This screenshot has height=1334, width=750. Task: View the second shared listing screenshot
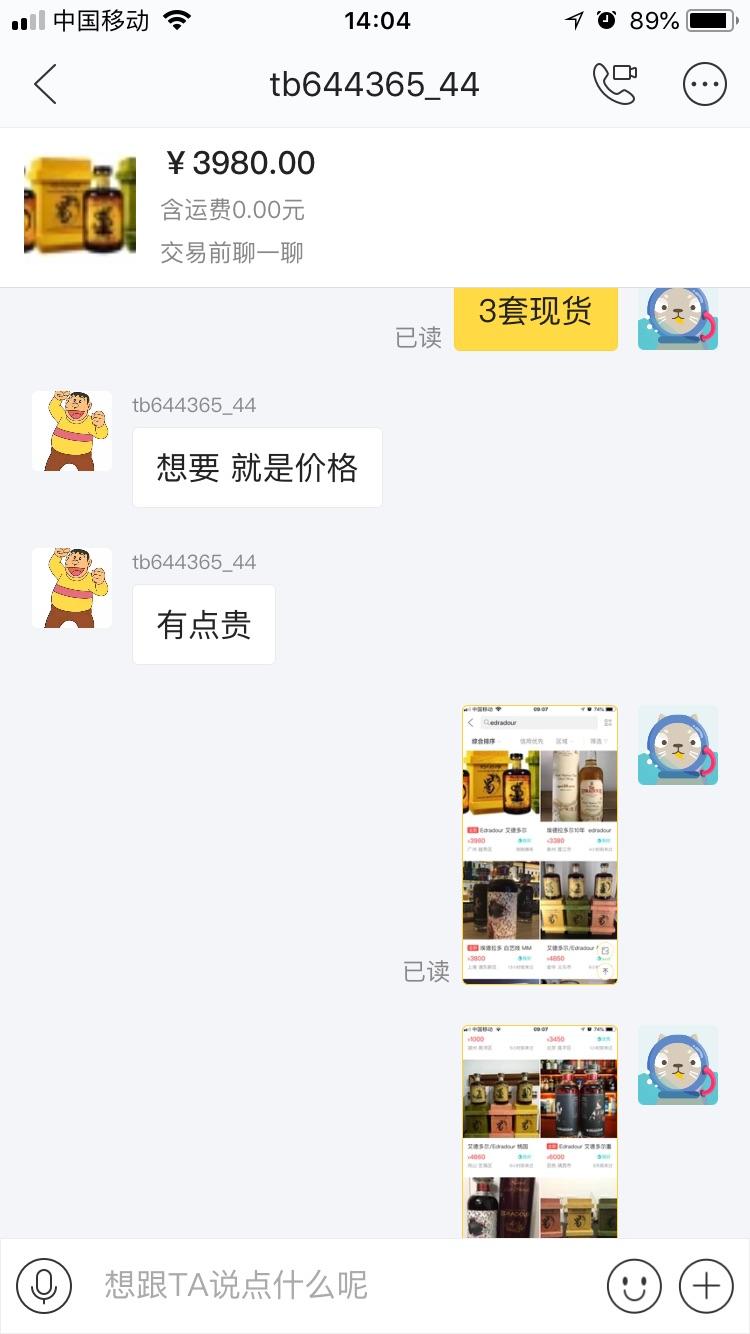pyautogui.click(x=539, y=1130)
